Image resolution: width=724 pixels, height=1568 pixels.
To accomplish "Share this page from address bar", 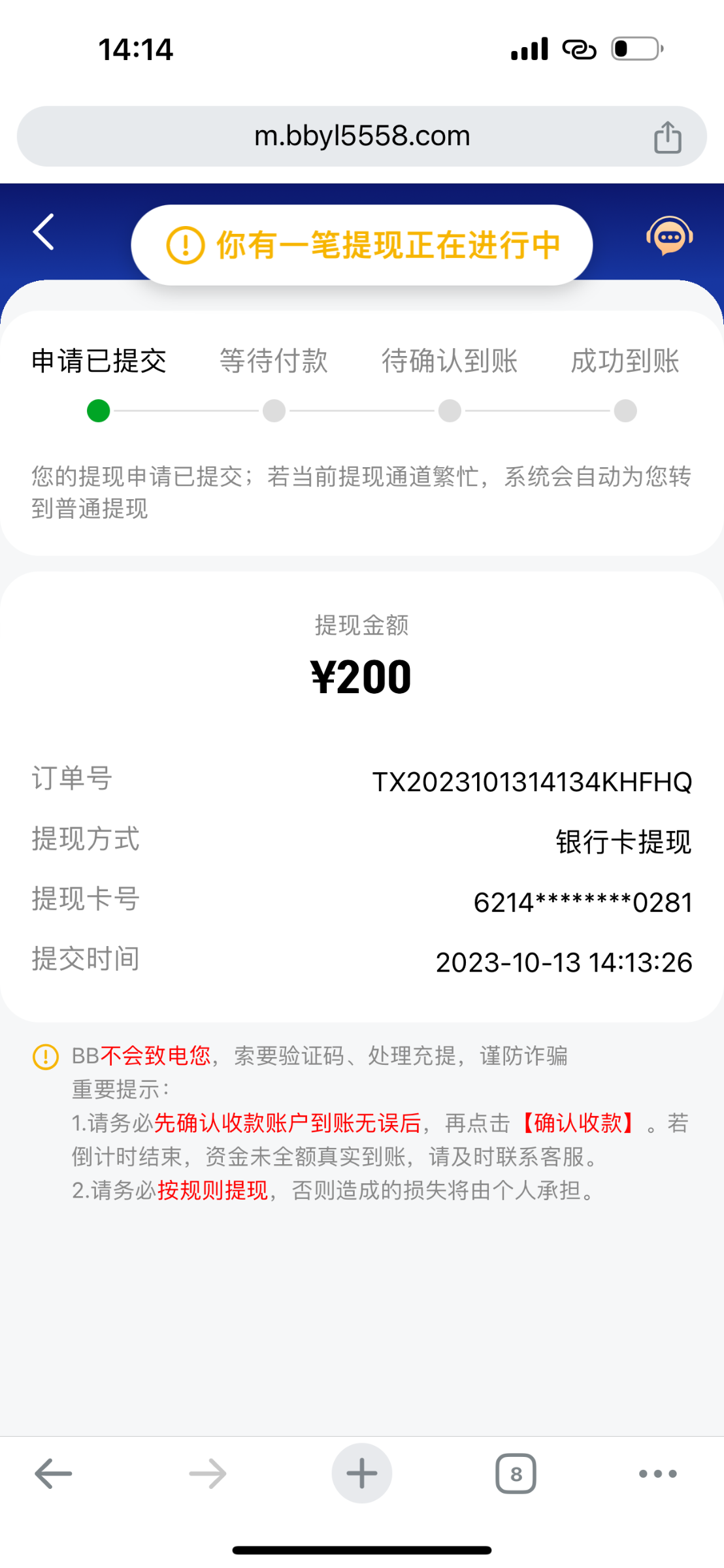I will (667, 137).
